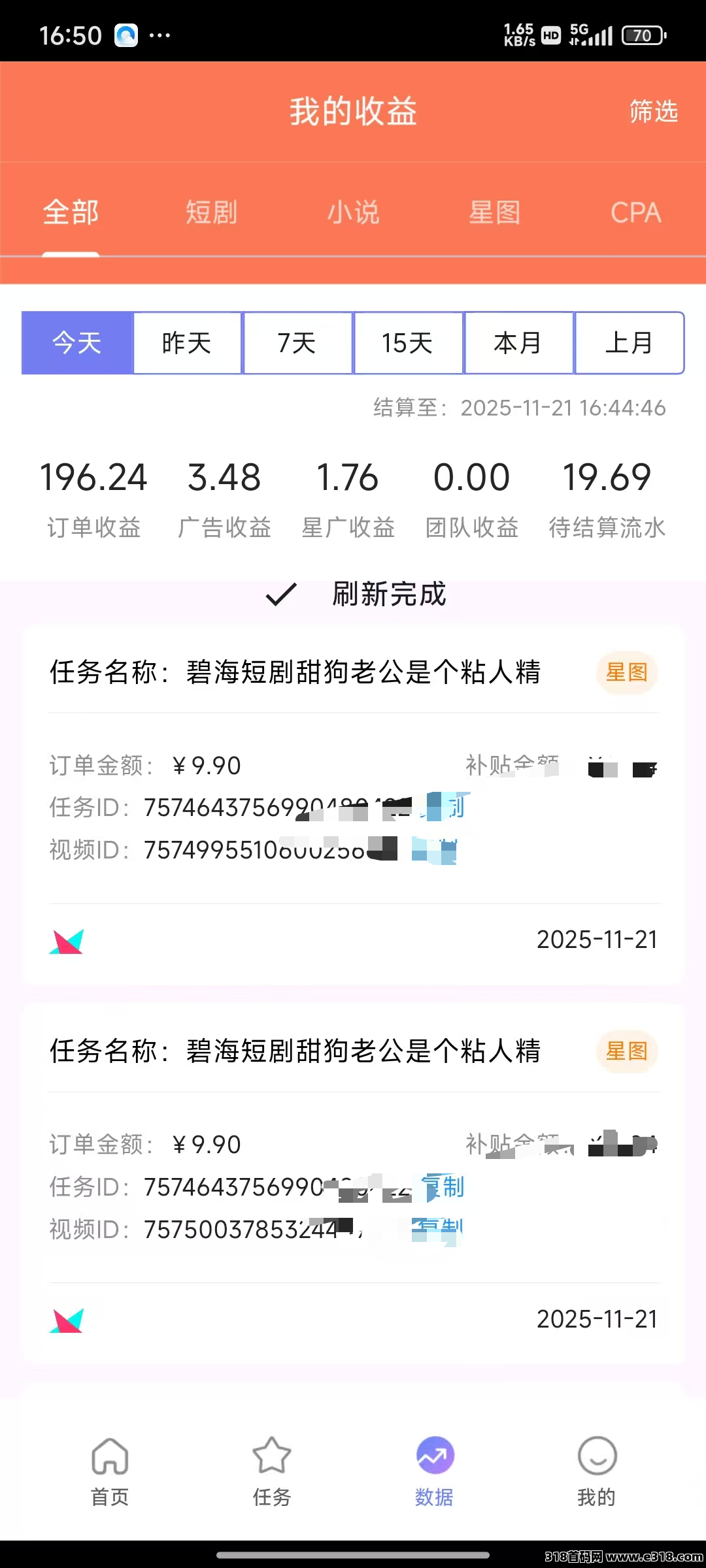Switch the range to 上月
Viewport: 706px width, 1568px height.
(629, 343)
